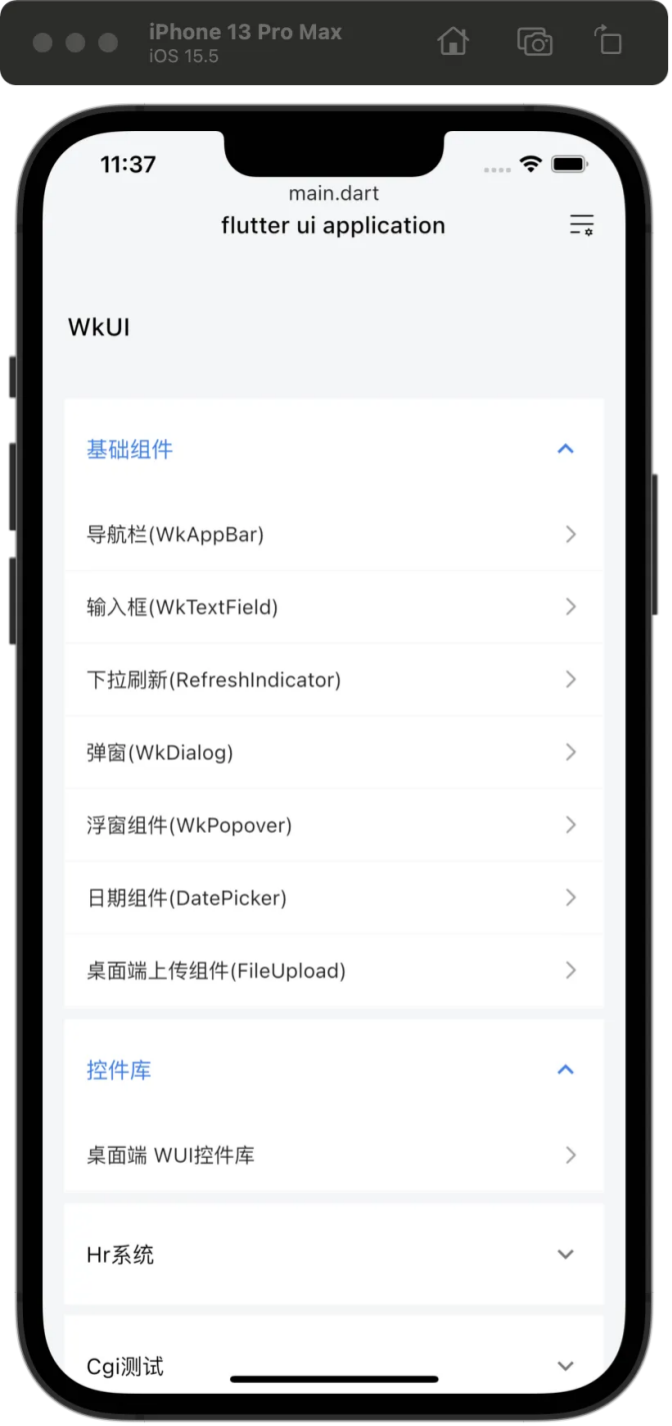Open 浮窗组件(WkPopover) demo

pos(334,825)
